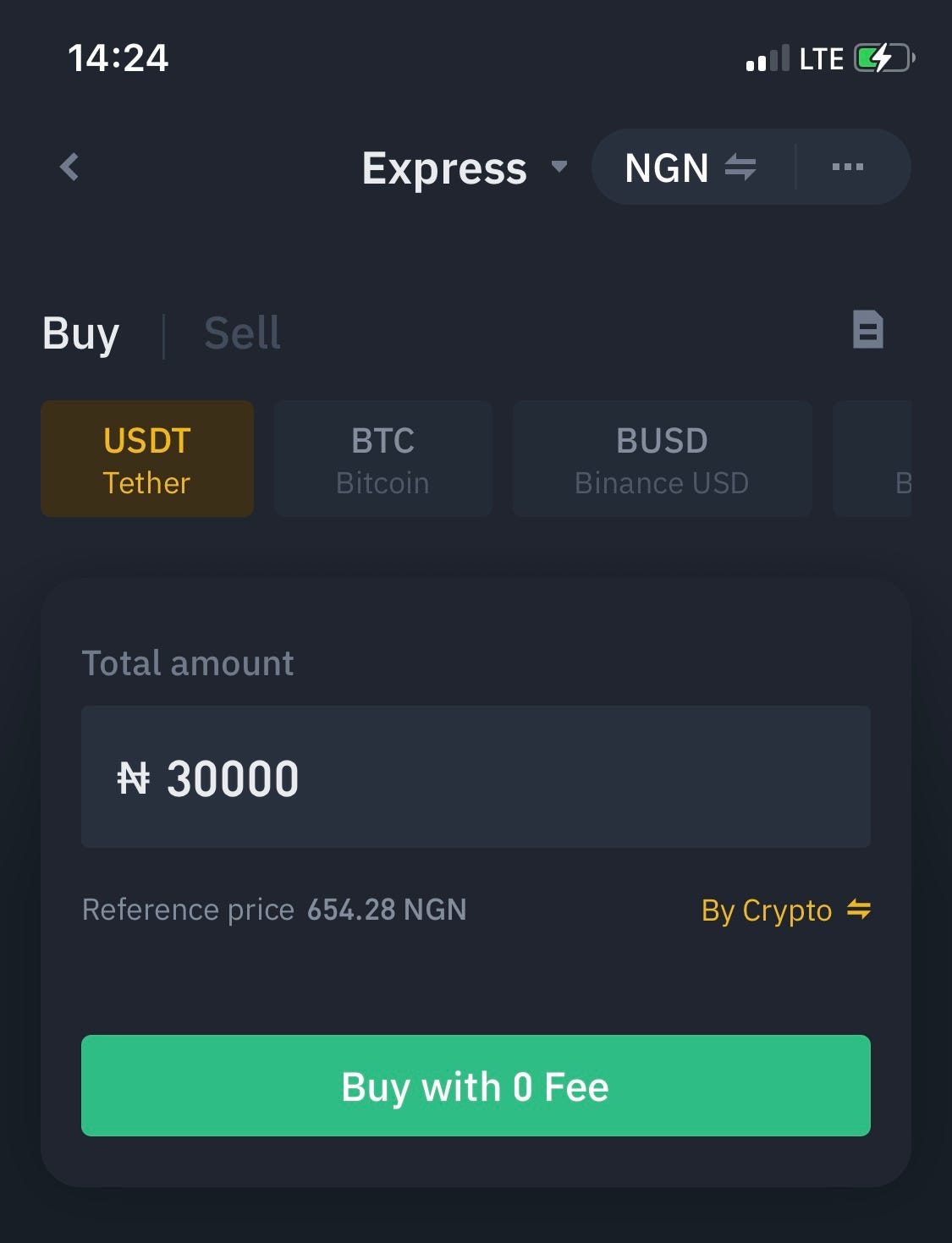Tap the battery charging indicator
Viewport: 952px width, 1243px height.
[x=880, y=58]
